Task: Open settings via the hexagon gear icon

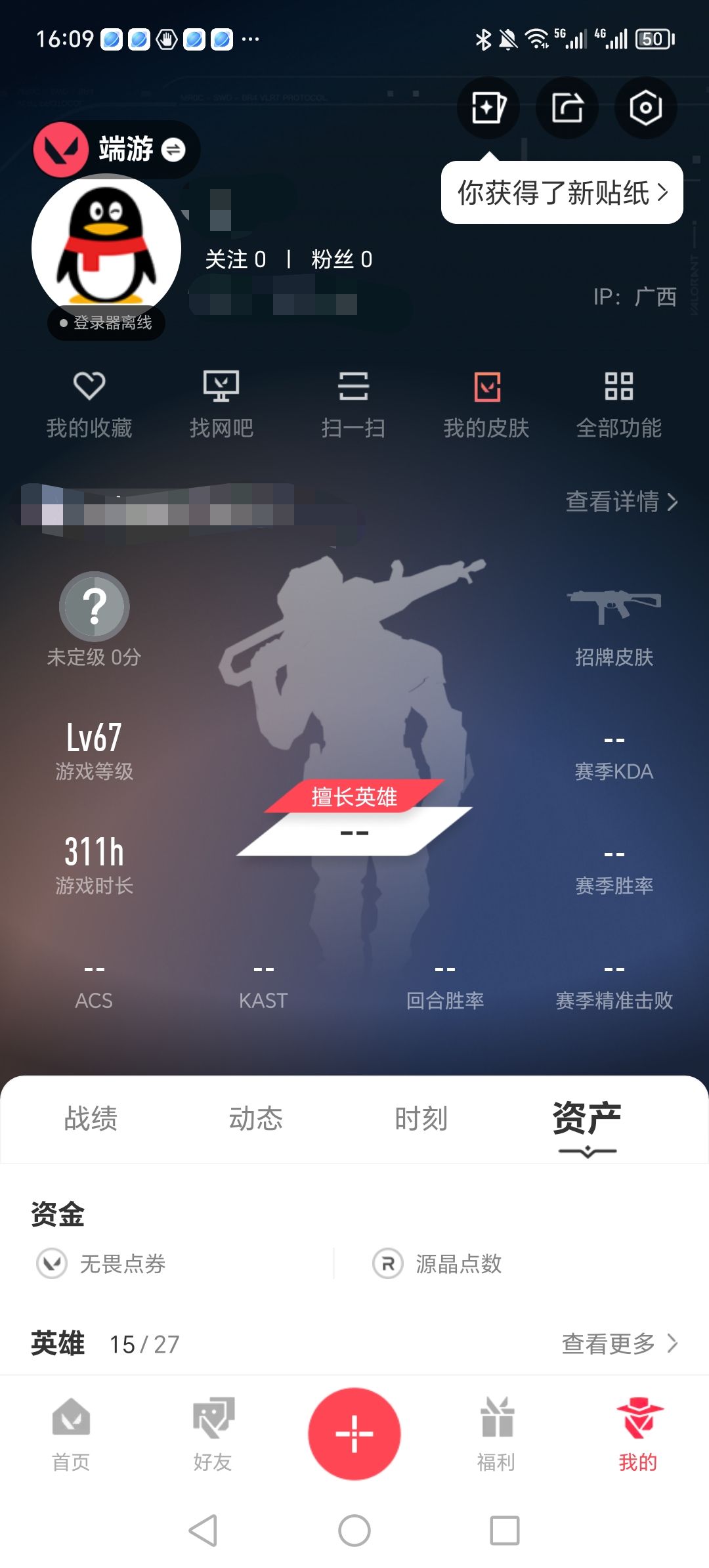Action: tap(645, 108)
